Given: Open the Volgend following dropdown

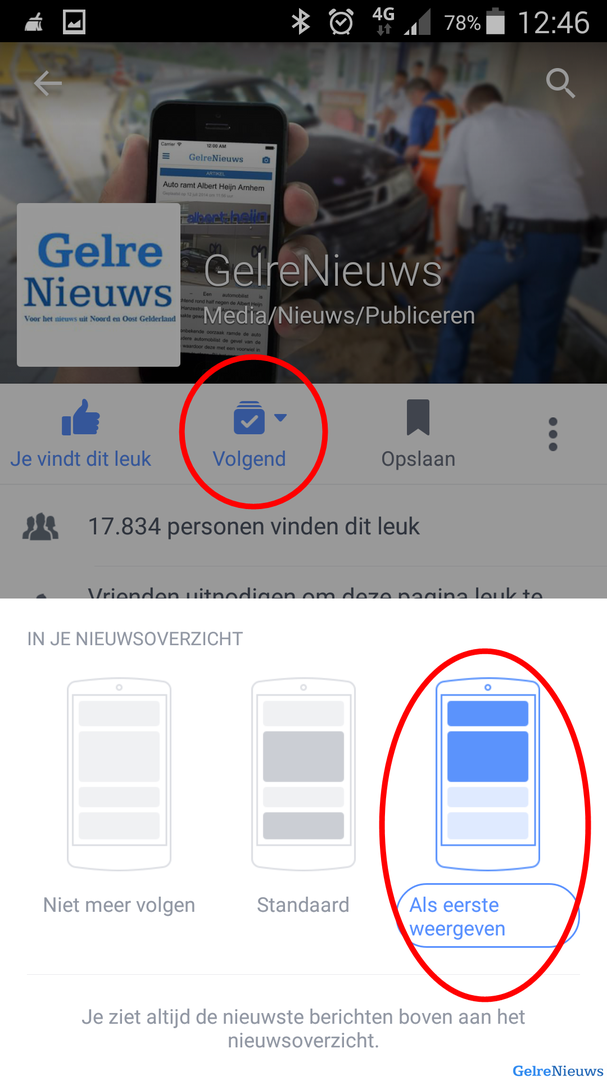Looking at the screenshot, I should click(250, 436).
